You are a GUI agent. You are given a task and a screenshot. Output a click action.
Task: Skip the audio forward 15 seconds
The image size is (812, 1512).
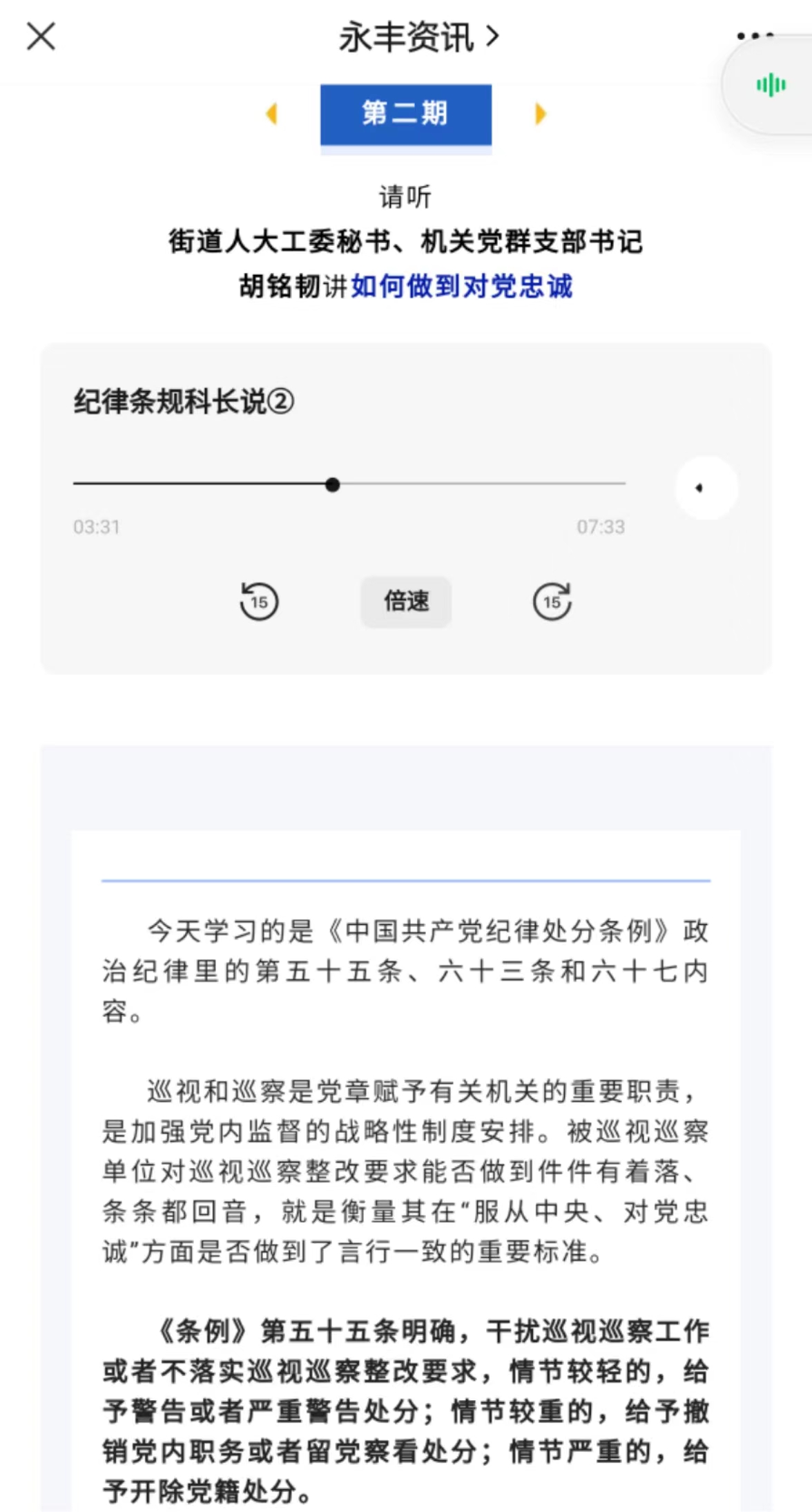(x=552, y=602)
